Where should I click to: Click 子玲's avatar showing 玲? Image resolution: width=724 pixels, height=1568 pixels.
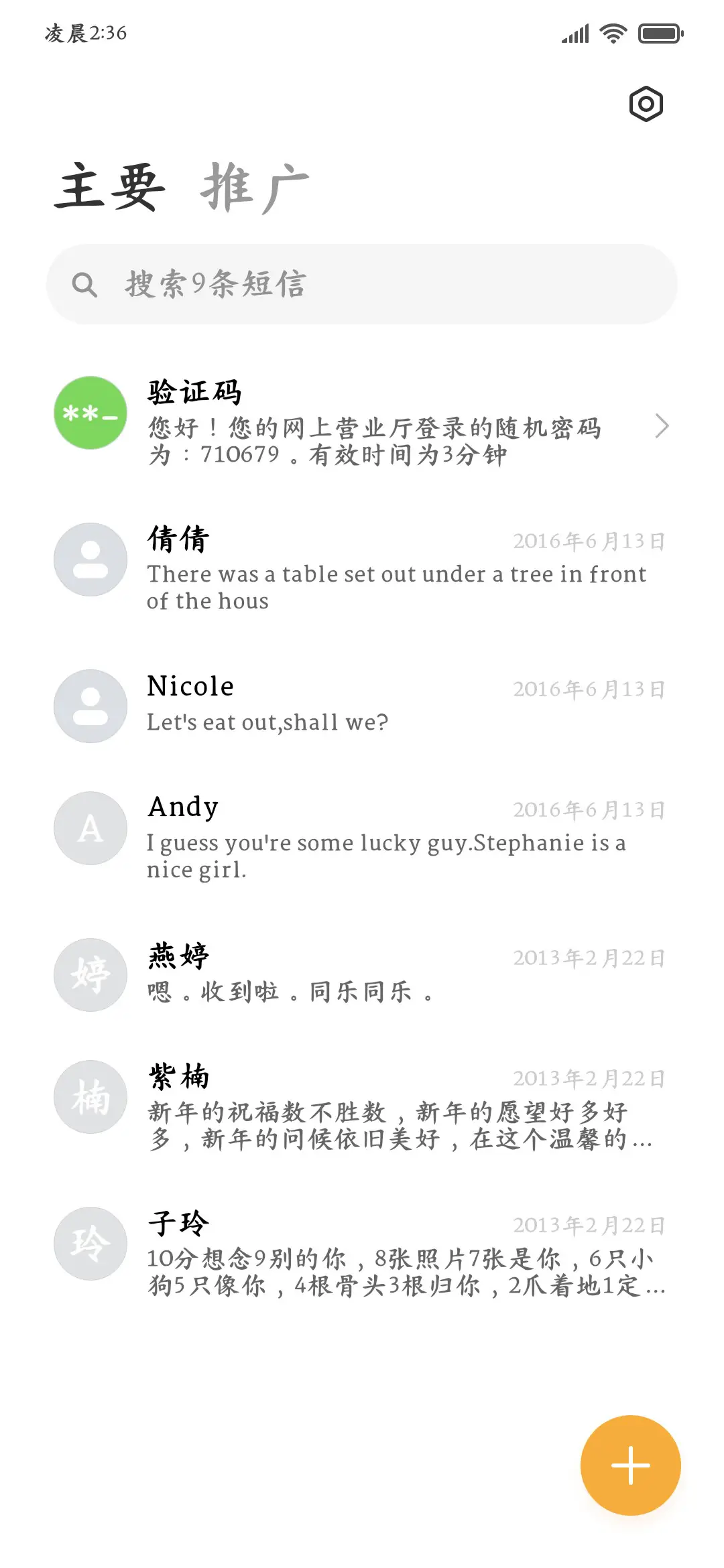[90, 1243]
